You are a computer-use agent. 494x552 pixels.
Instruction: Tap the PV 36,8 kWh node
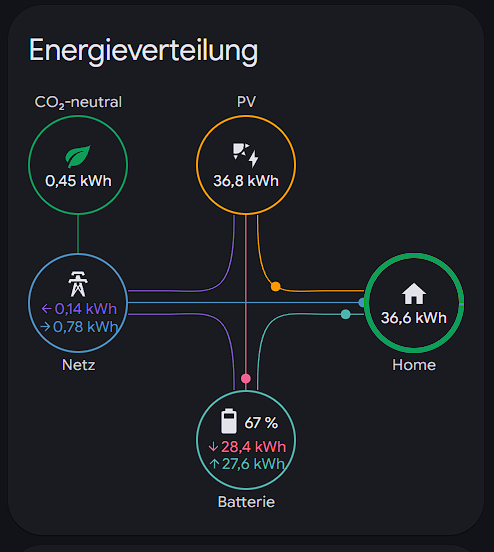(246, 165)
